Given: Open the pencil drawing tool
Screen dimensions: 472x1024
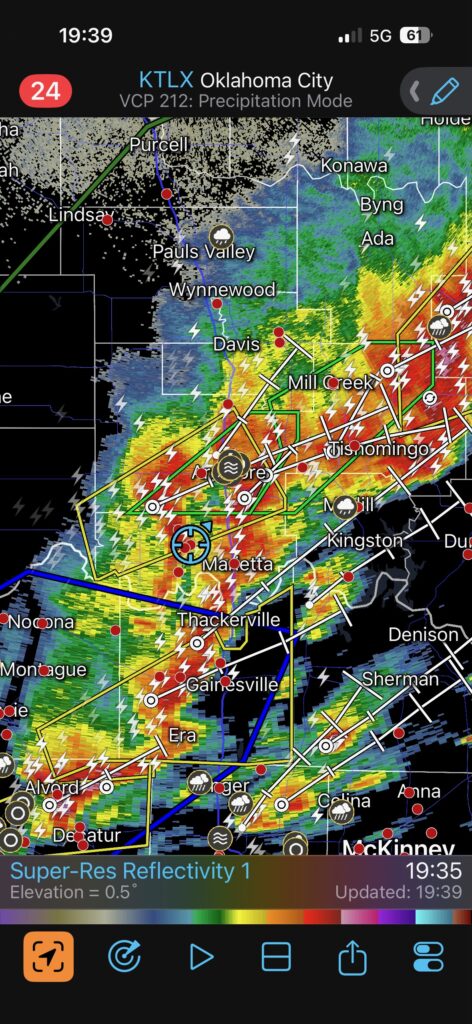Looking at the screenshot, I should click(445, 90).
